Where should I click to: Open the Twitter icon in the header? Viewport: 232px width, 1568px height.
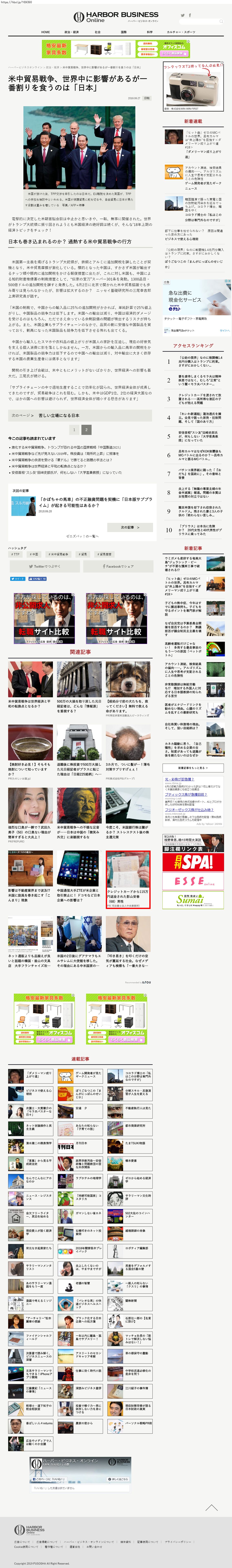(x=183, y=15)
